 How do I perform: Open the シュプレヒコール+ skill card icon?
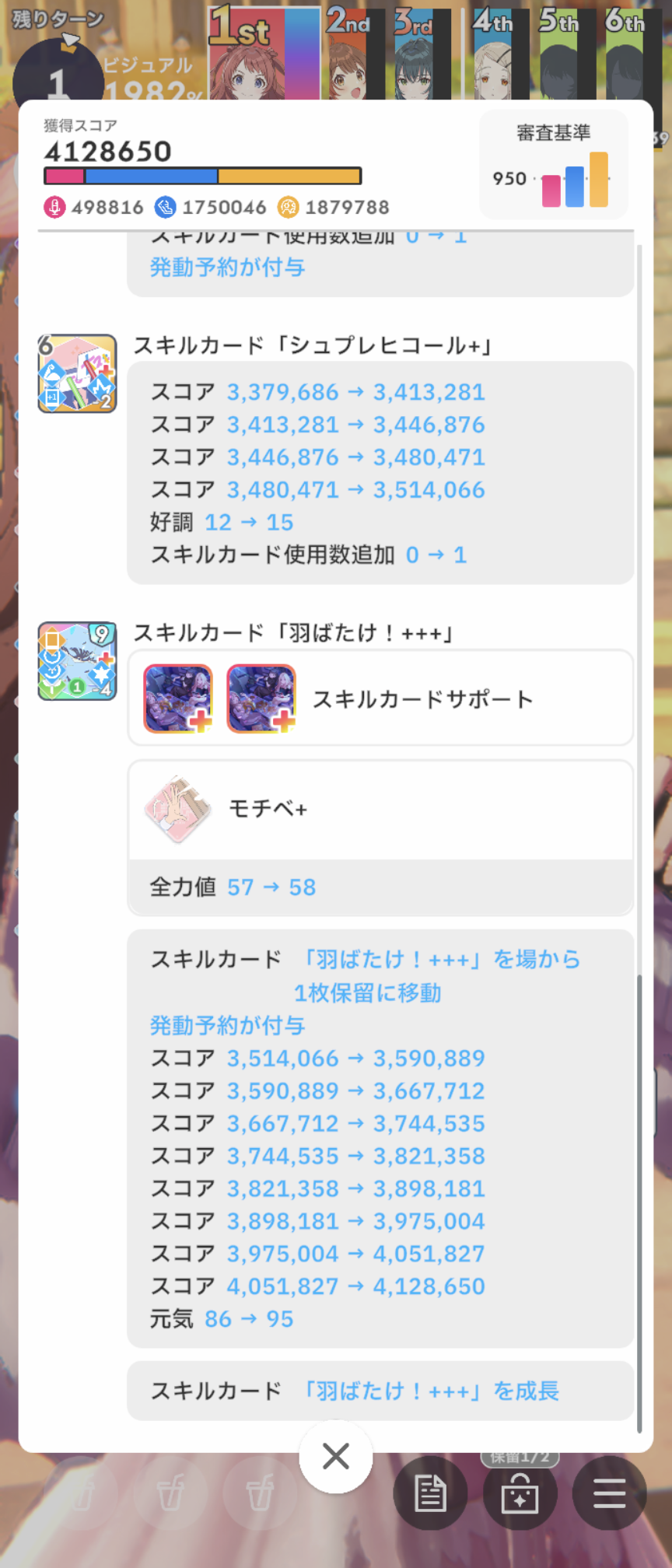[77, 374]
